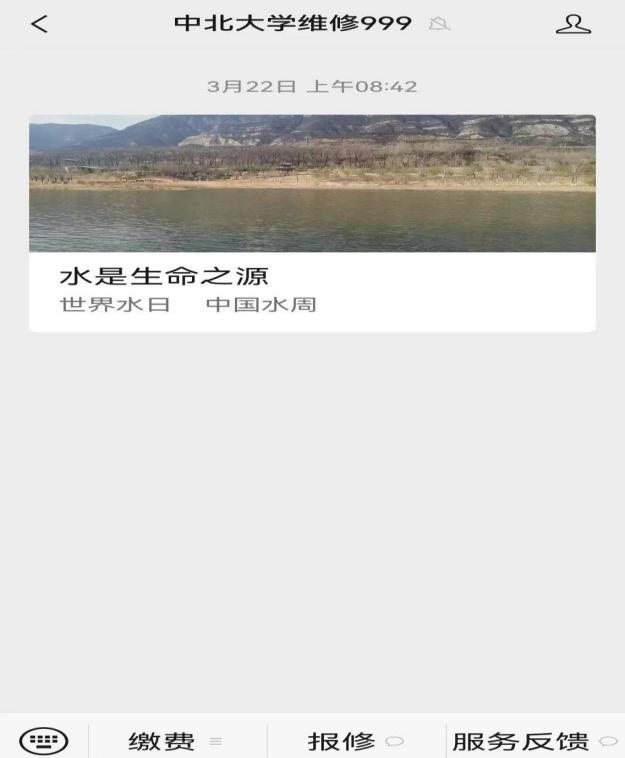The height and width of the screenshot is (758, 625).
Task: Open the 水是生命之源 article card
Action: point(312,223)
